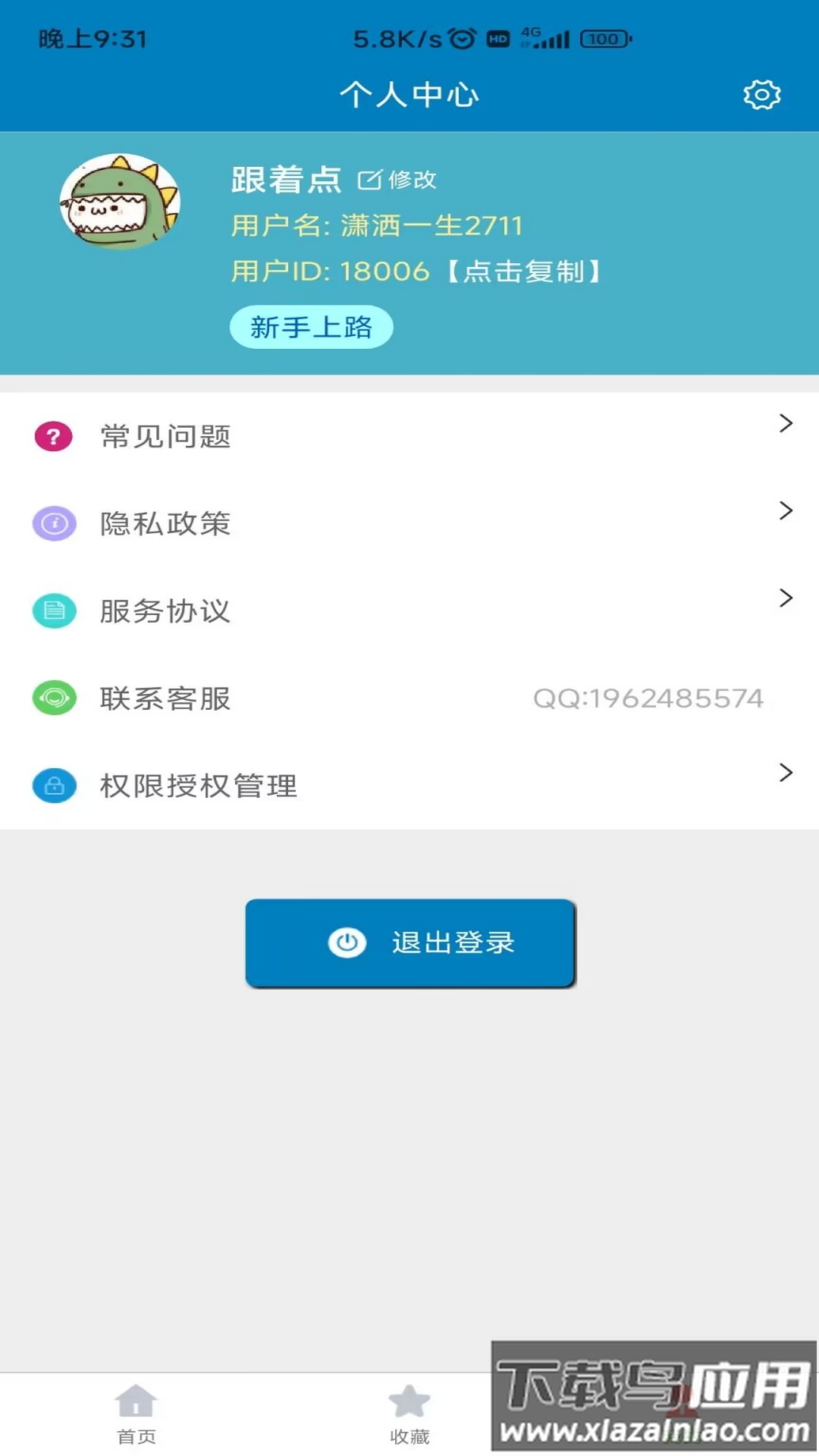The width and height of the screenshot is (819, 1456).
Task: Open the settings gear icon
Action: click(761, 95)
